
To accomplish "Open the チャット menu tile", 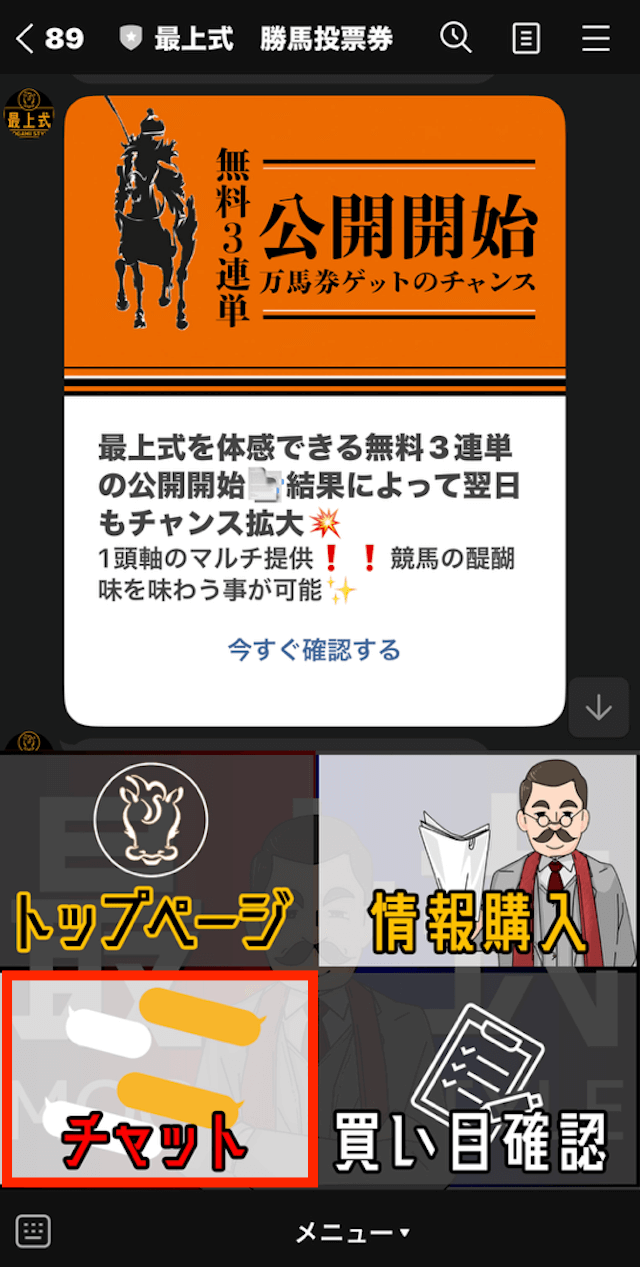I will [158, 1079].
